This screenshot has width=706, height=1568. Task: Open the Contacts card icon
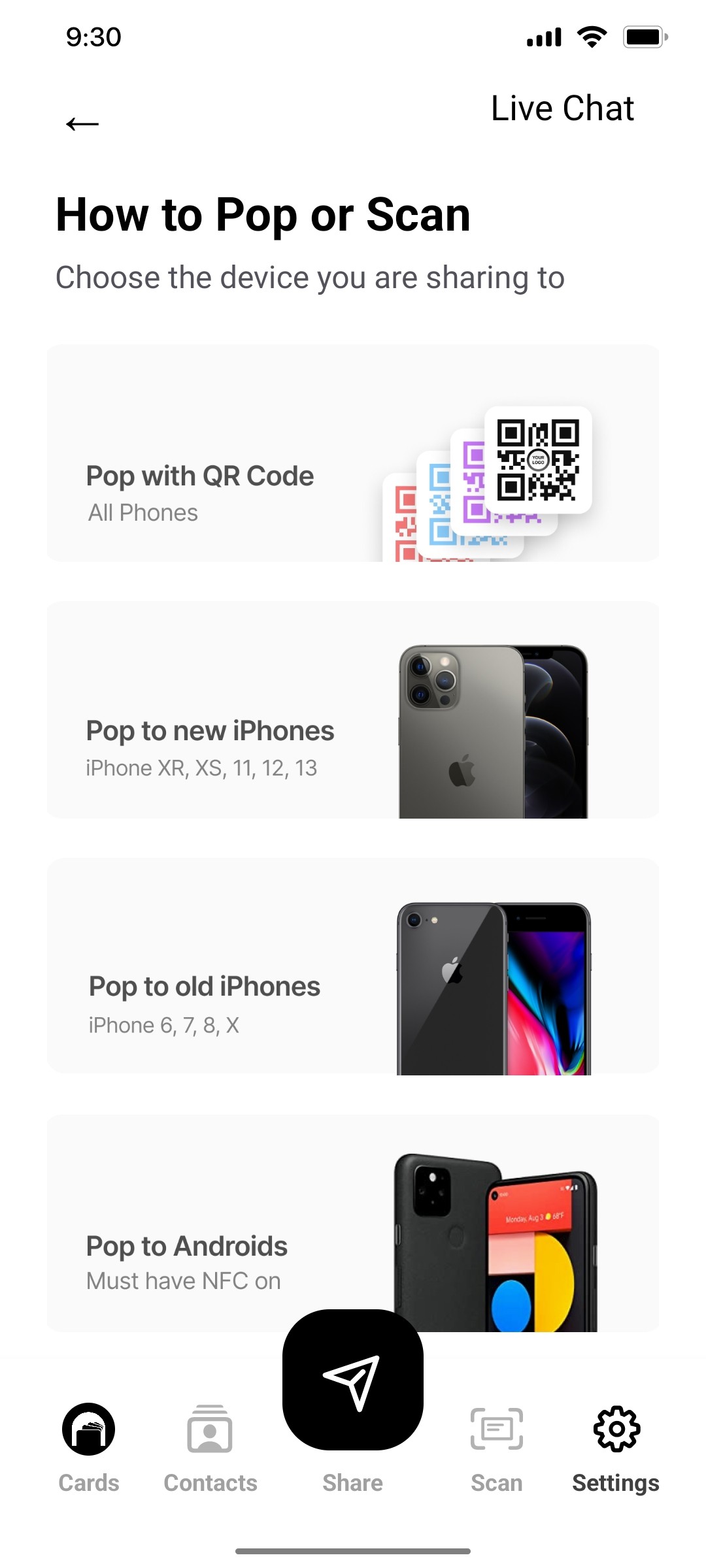[x=210, y=1428]
